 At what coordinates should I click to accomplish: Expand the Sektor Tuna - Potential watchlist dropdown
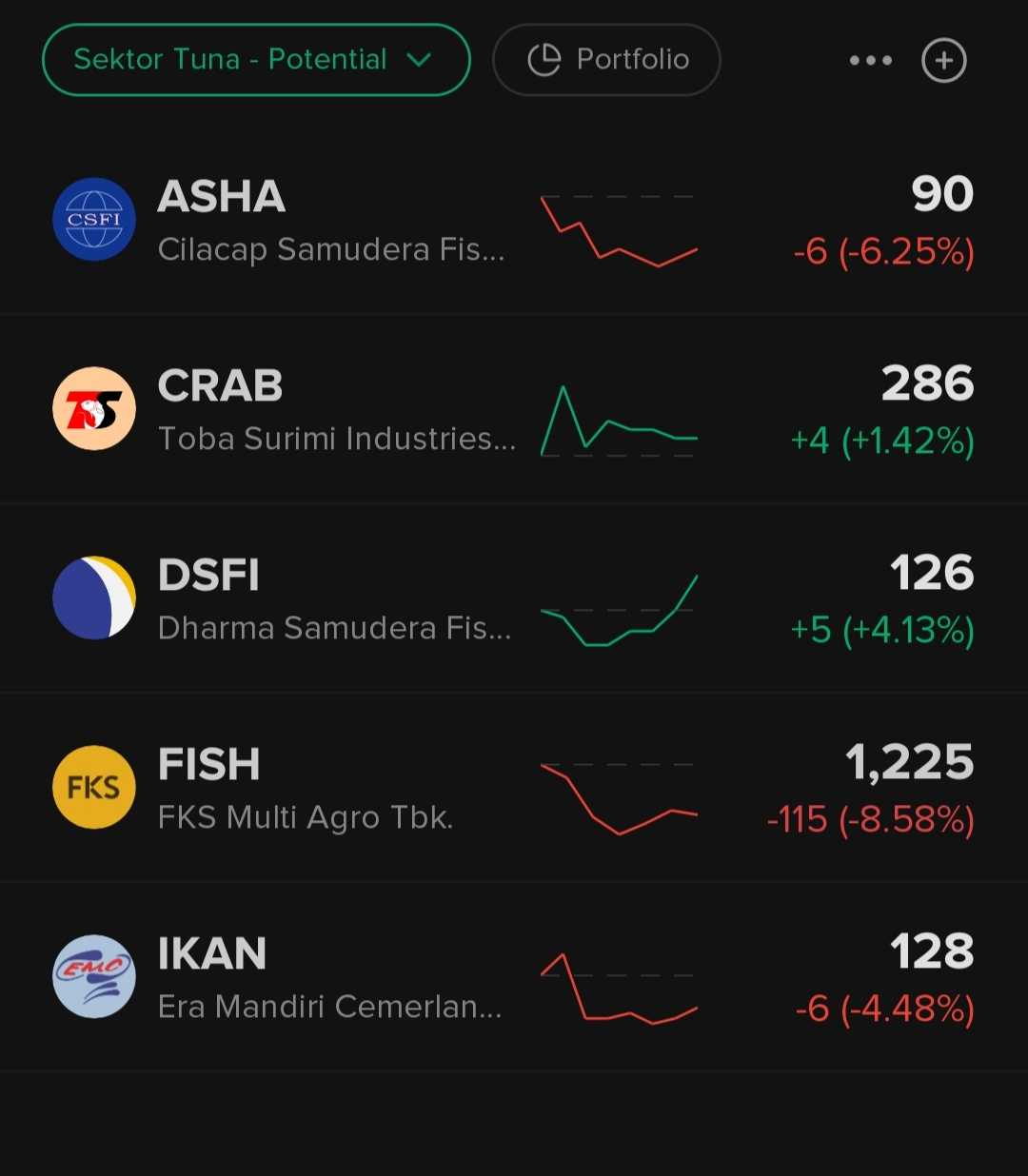pos(255,60)
